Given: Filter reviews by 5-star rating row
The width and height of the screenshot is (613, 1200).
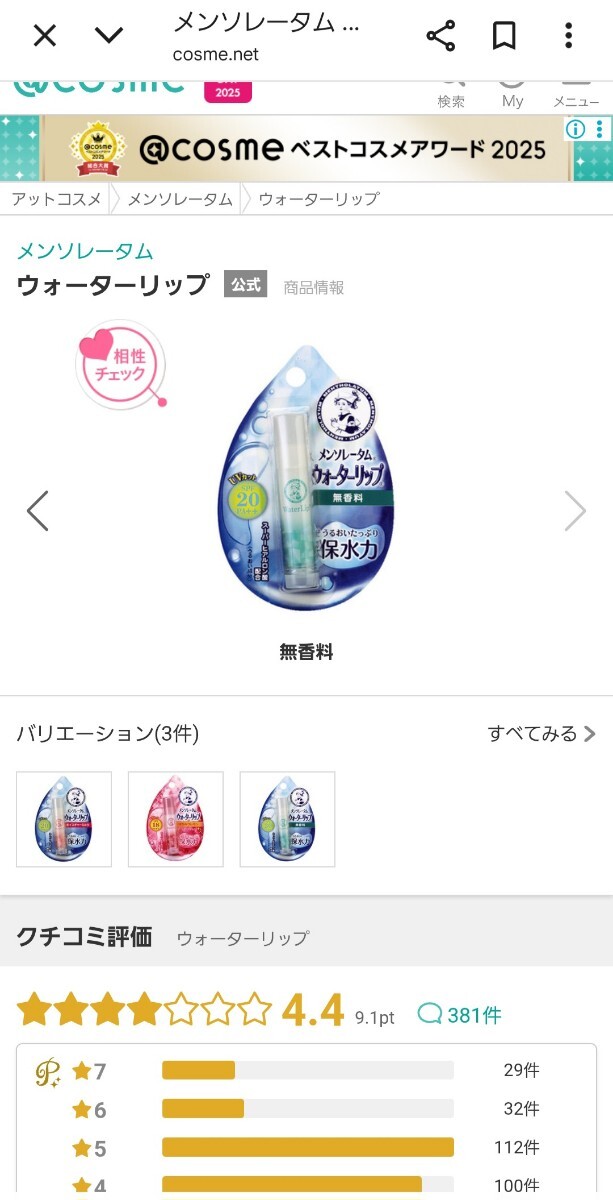Looking at the screenshot, I should click(x=307, y=1147).
